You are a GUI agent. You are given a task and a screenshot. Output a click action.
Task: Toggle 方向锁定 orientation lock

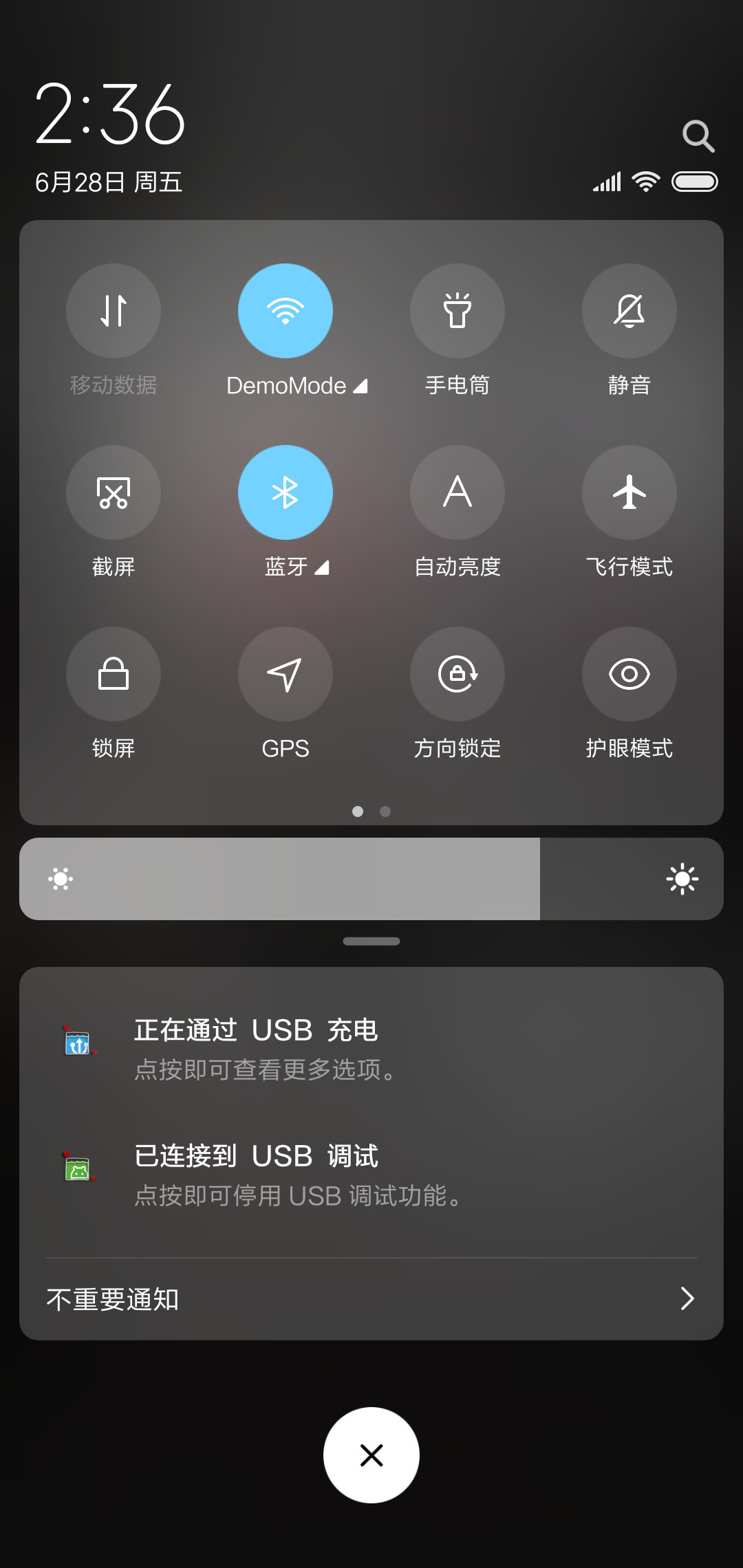(457, 674)
